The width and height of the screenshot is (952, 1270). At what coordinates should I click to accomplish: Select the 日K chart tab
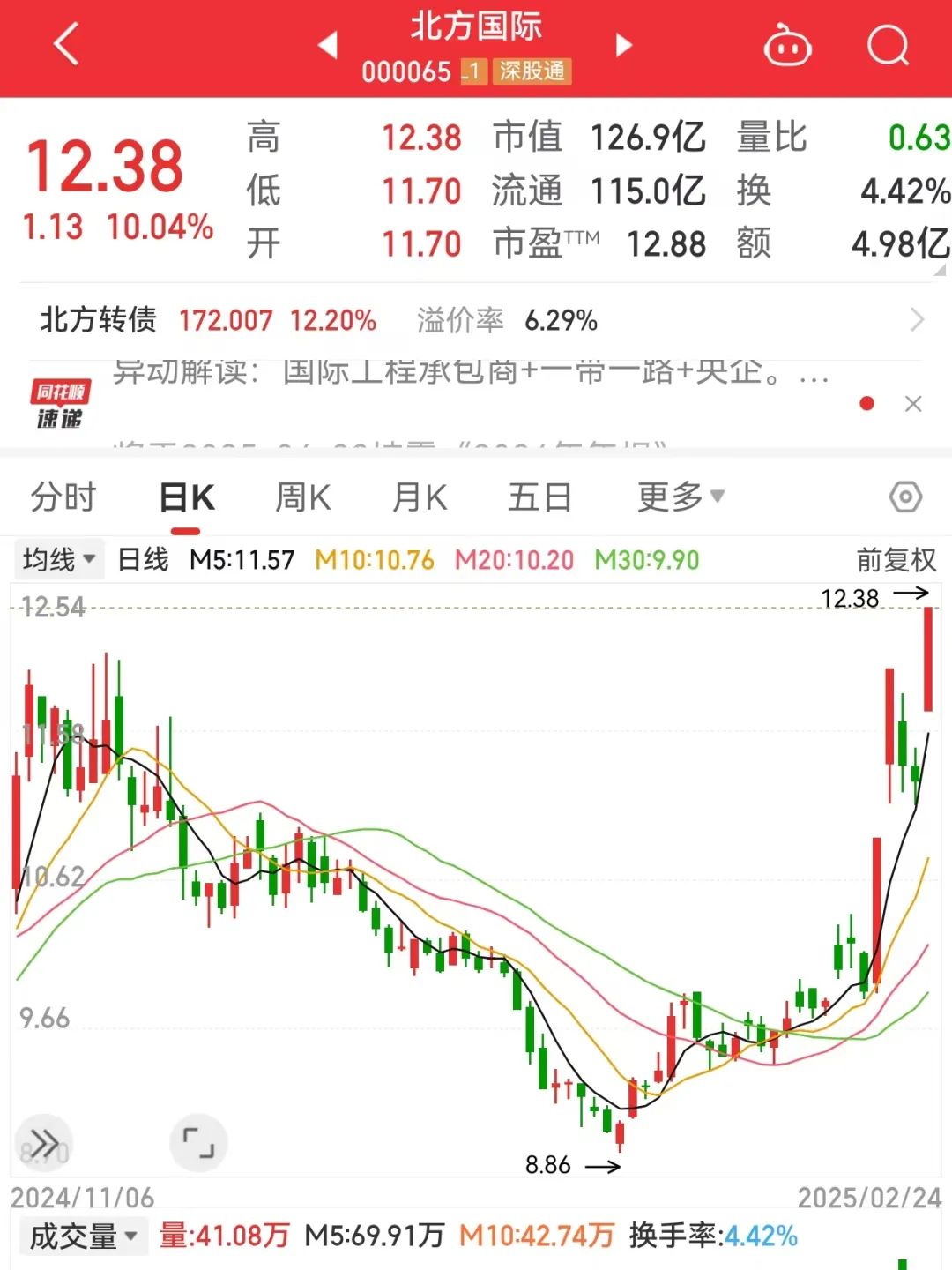point(186,497)
